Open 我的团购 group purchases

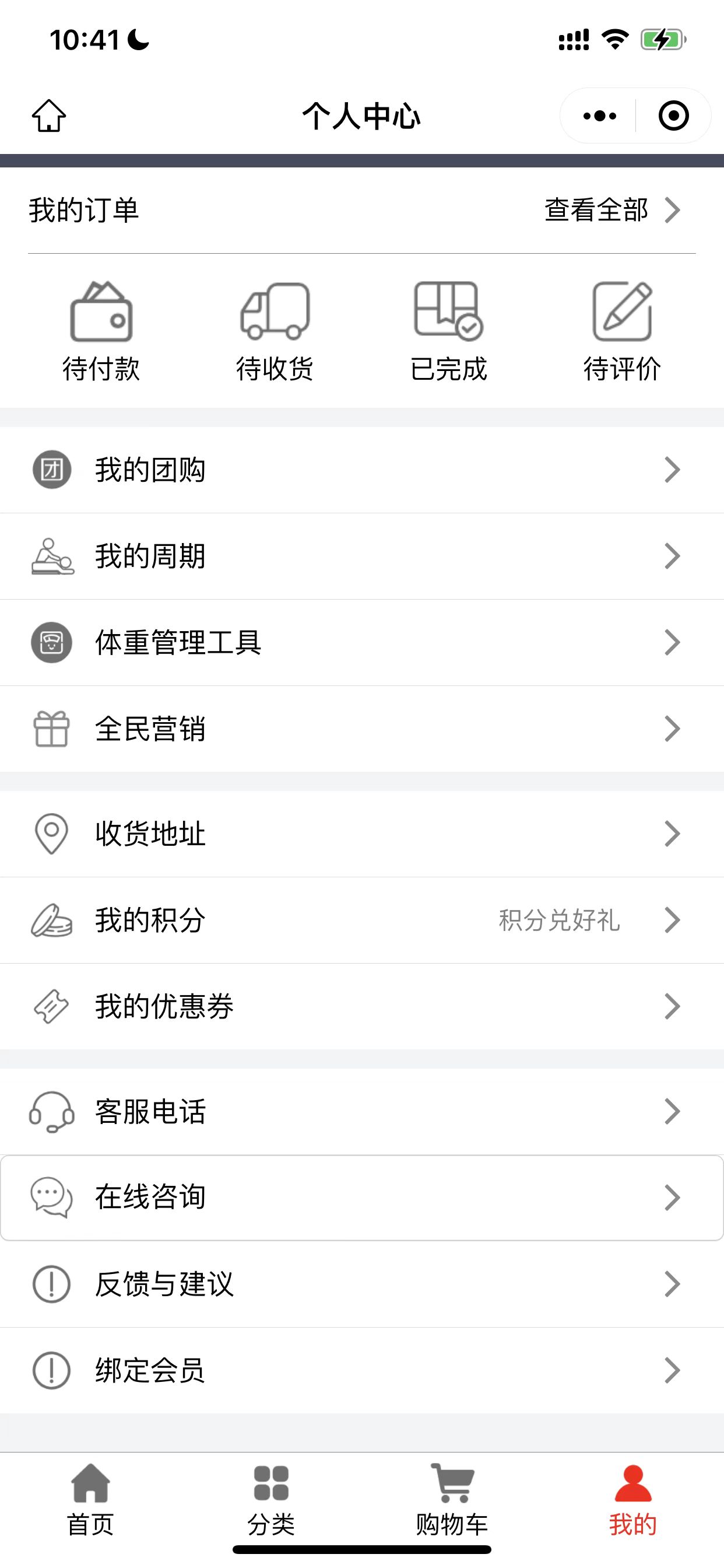tap(362, 470)
